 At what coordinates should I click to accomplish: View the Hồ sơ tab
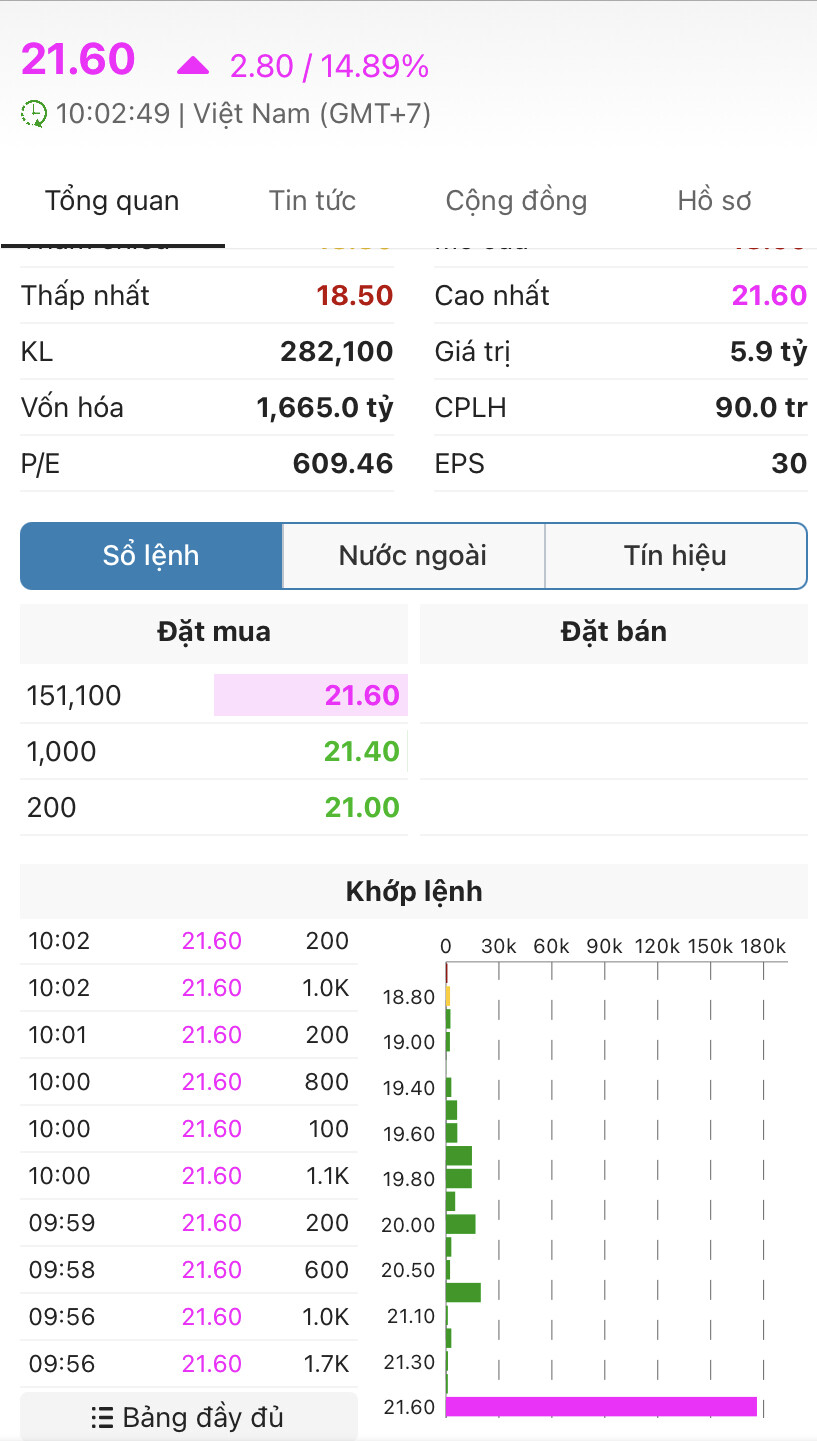(714, 201)
